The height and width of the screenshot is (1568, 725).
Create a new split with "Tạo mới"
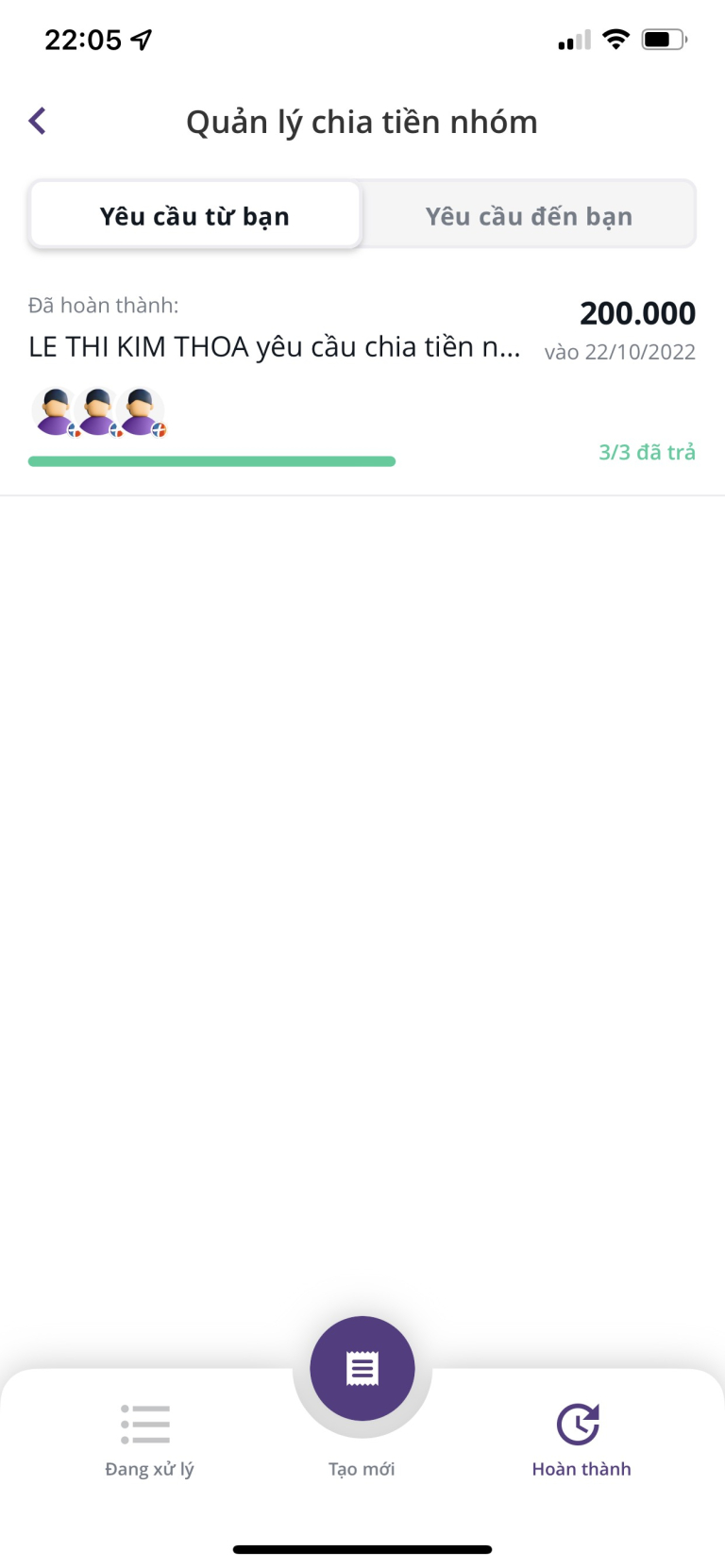[x=362, y=1370]
